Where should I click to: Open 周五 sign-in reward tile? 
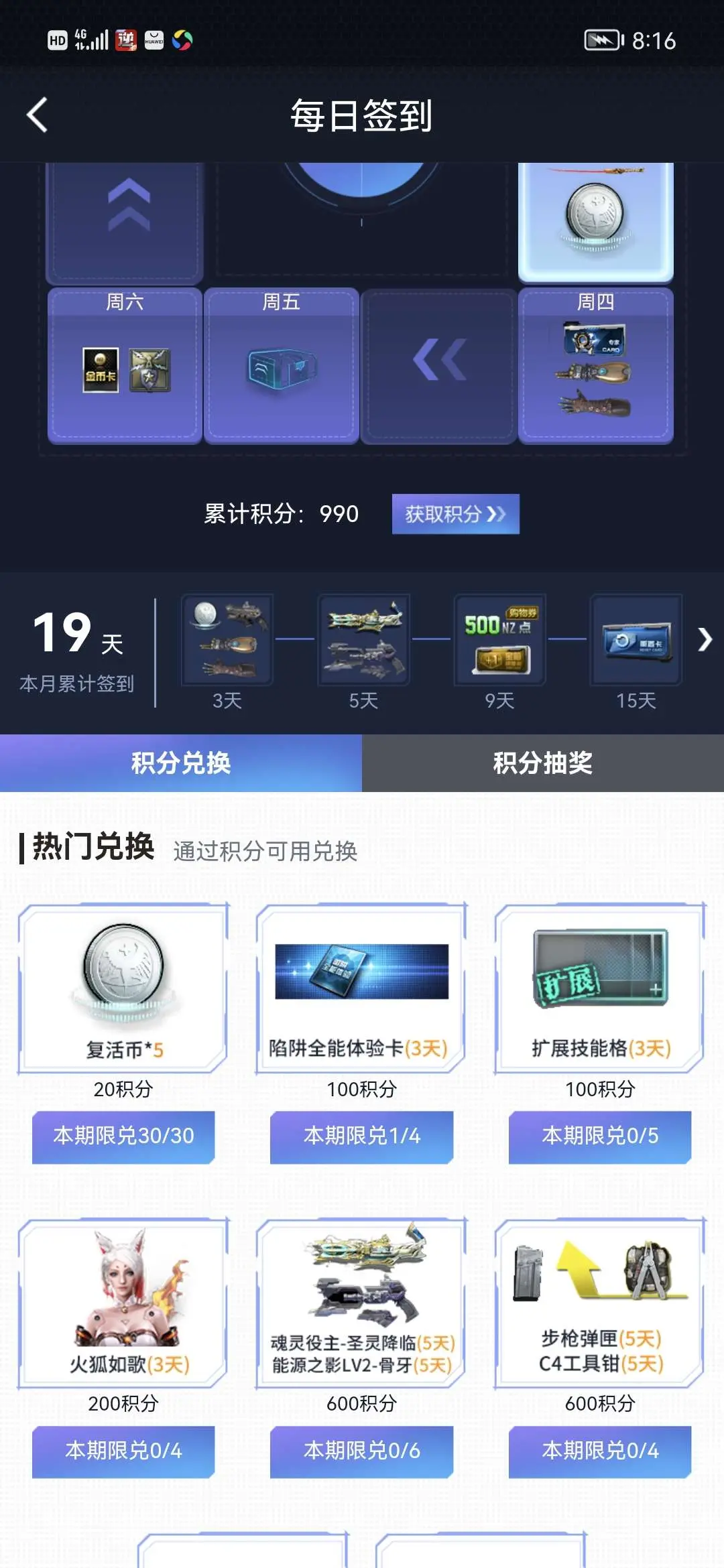point(281,366)
